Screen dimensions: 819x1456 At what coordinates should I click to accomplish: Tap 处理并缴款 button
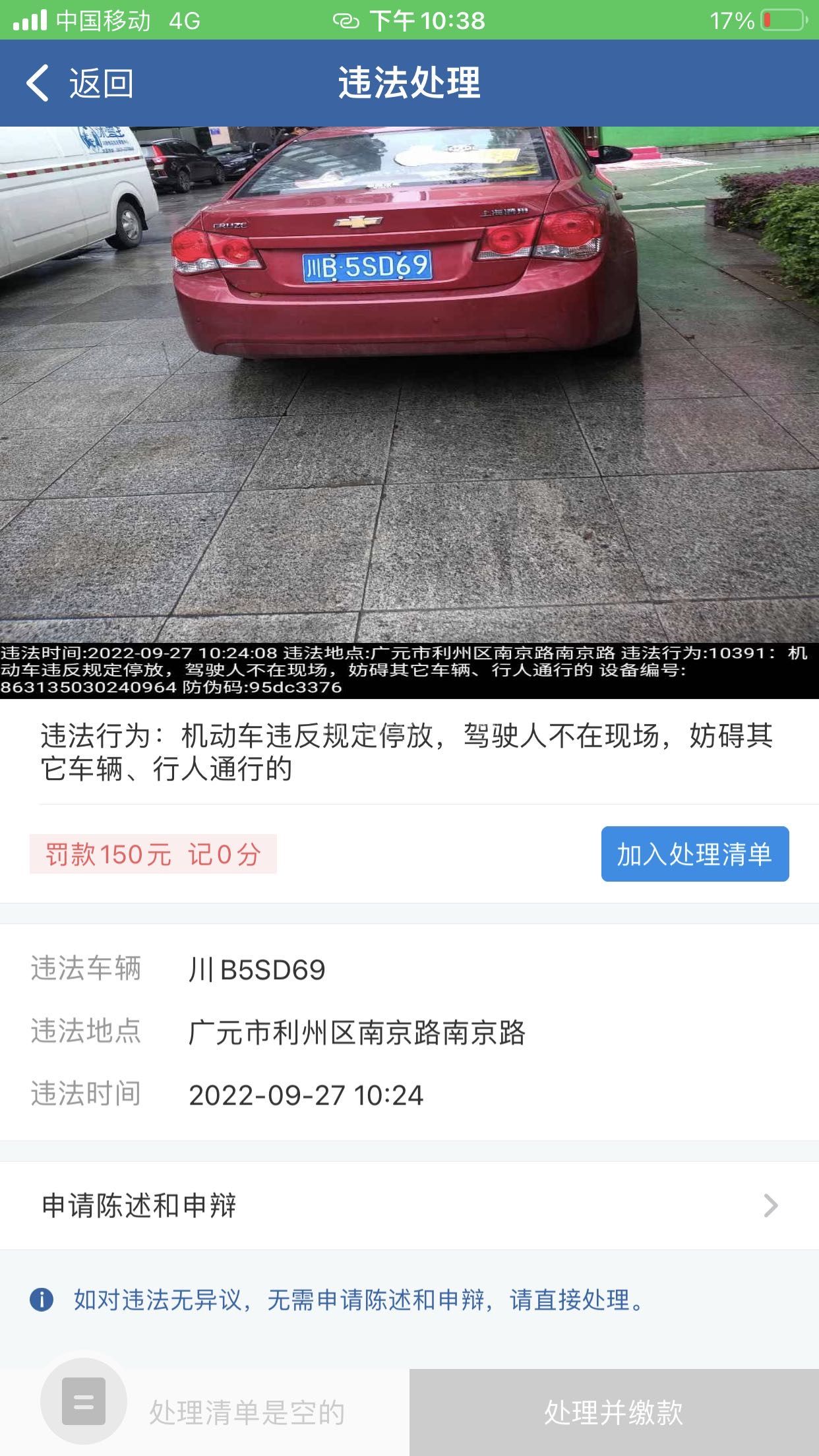pos(613,1412)
